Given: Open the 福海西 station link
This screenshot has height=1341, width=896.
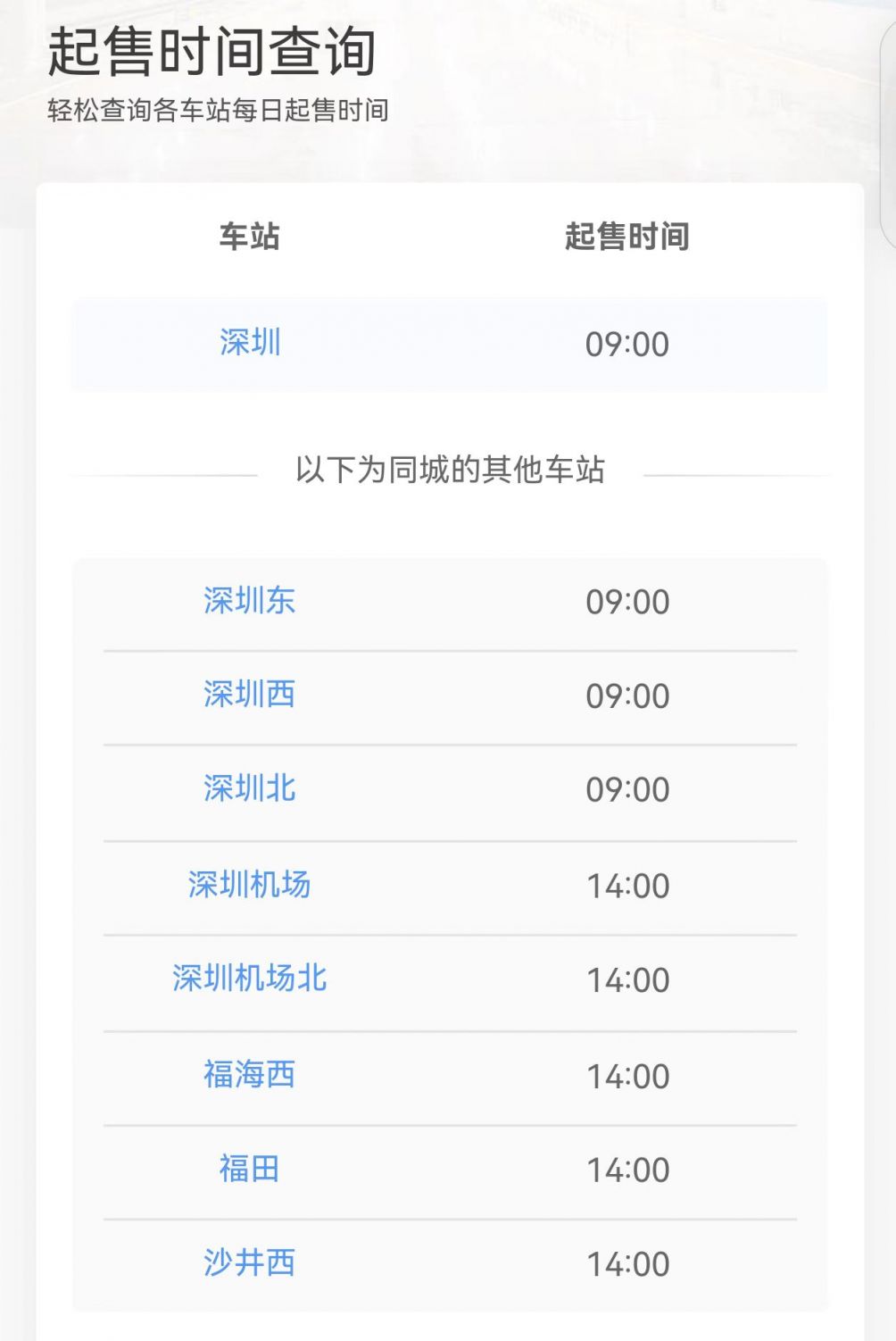Looking at the screenshot, I should coord(248,1075).
